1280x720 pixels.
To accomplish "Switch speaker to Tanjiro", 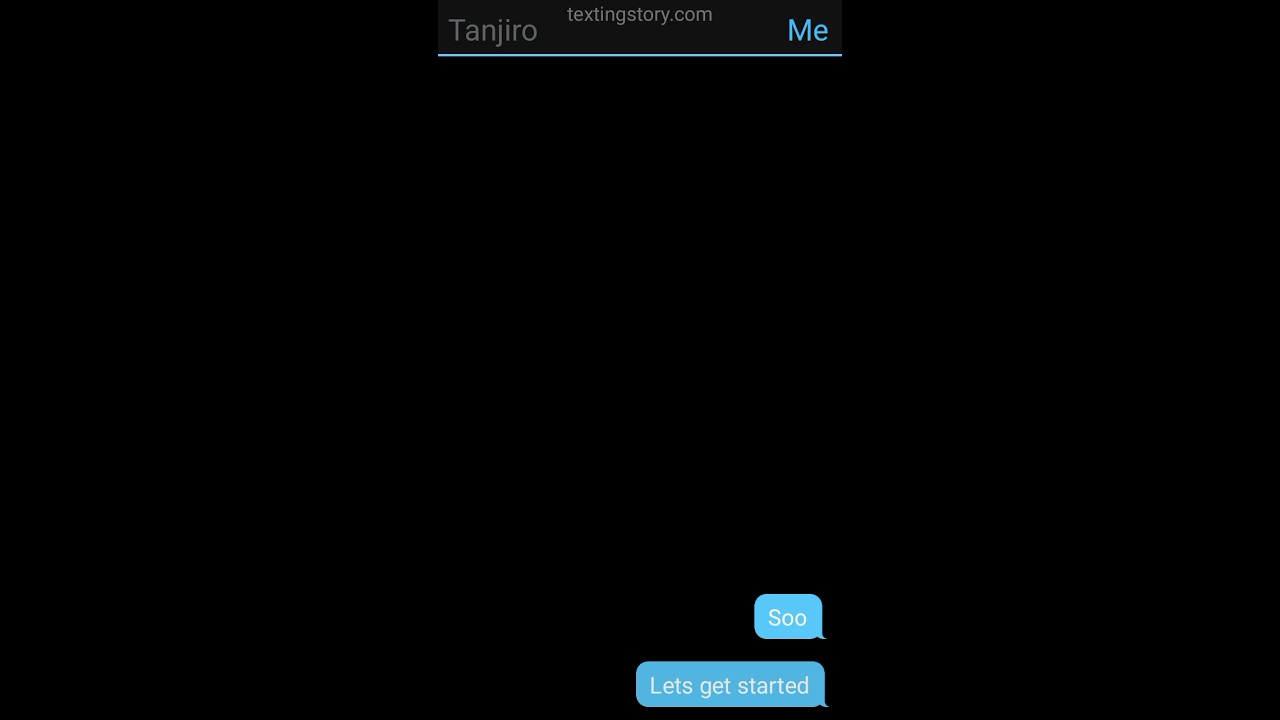I will (x=492, y=31).
